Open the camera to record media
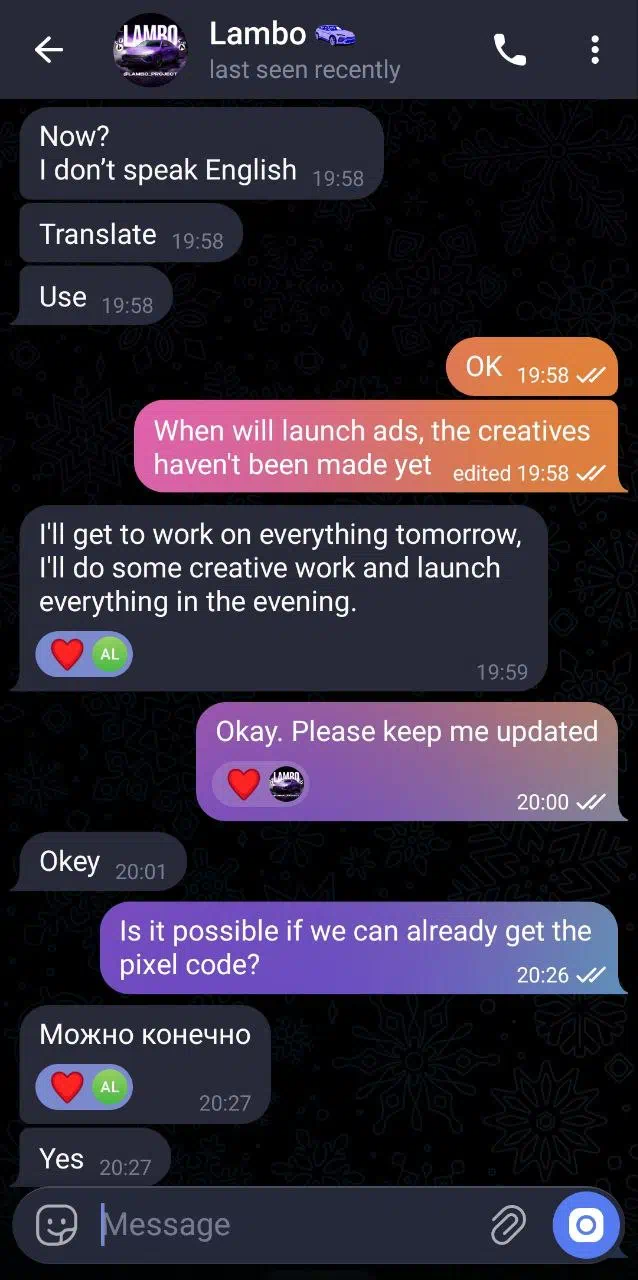Viewport: 638px width, 1280px height. 586,1224
